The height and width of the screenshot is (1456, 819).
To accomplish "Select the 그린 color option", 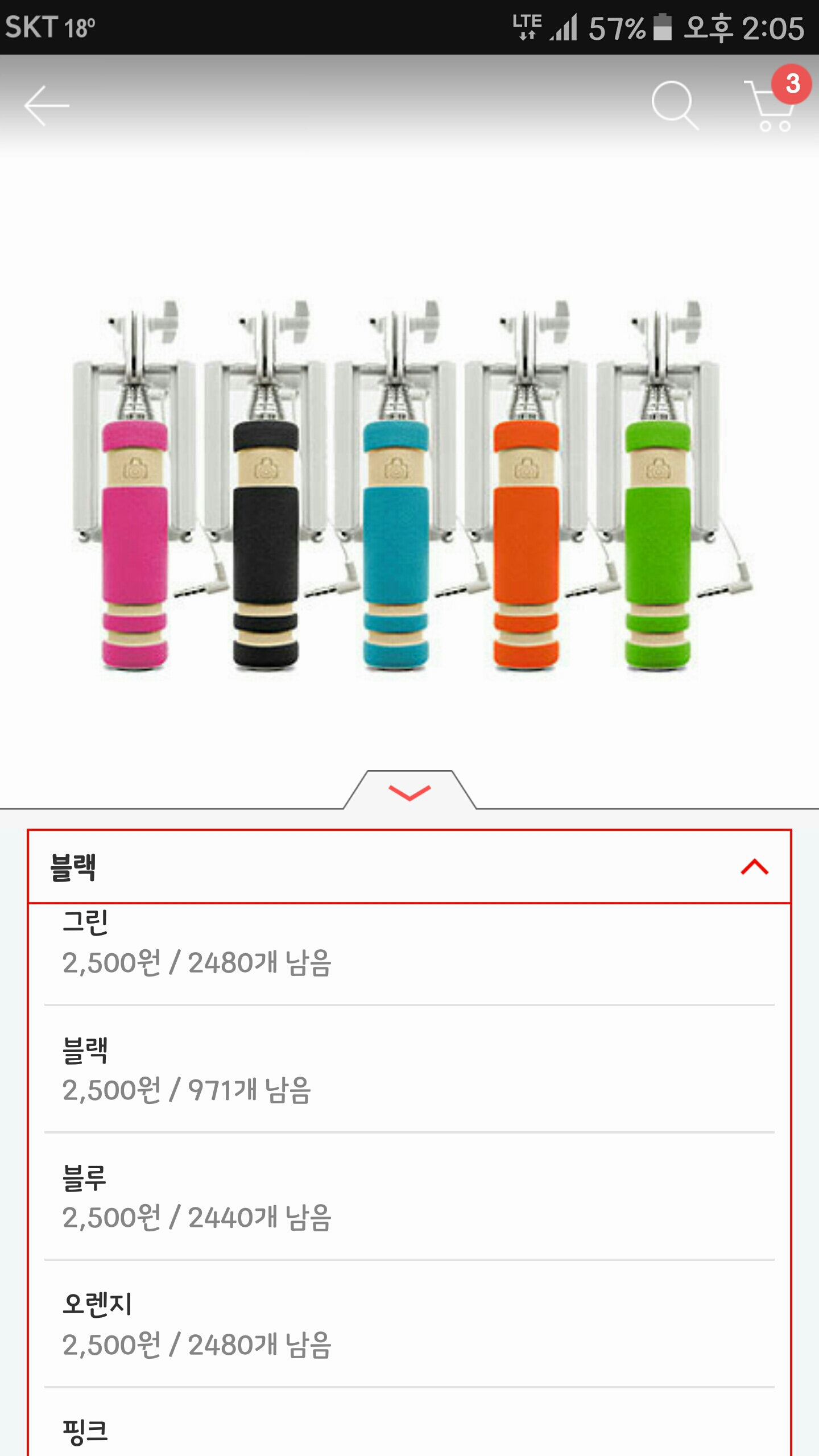I will [x=409, y=944].
